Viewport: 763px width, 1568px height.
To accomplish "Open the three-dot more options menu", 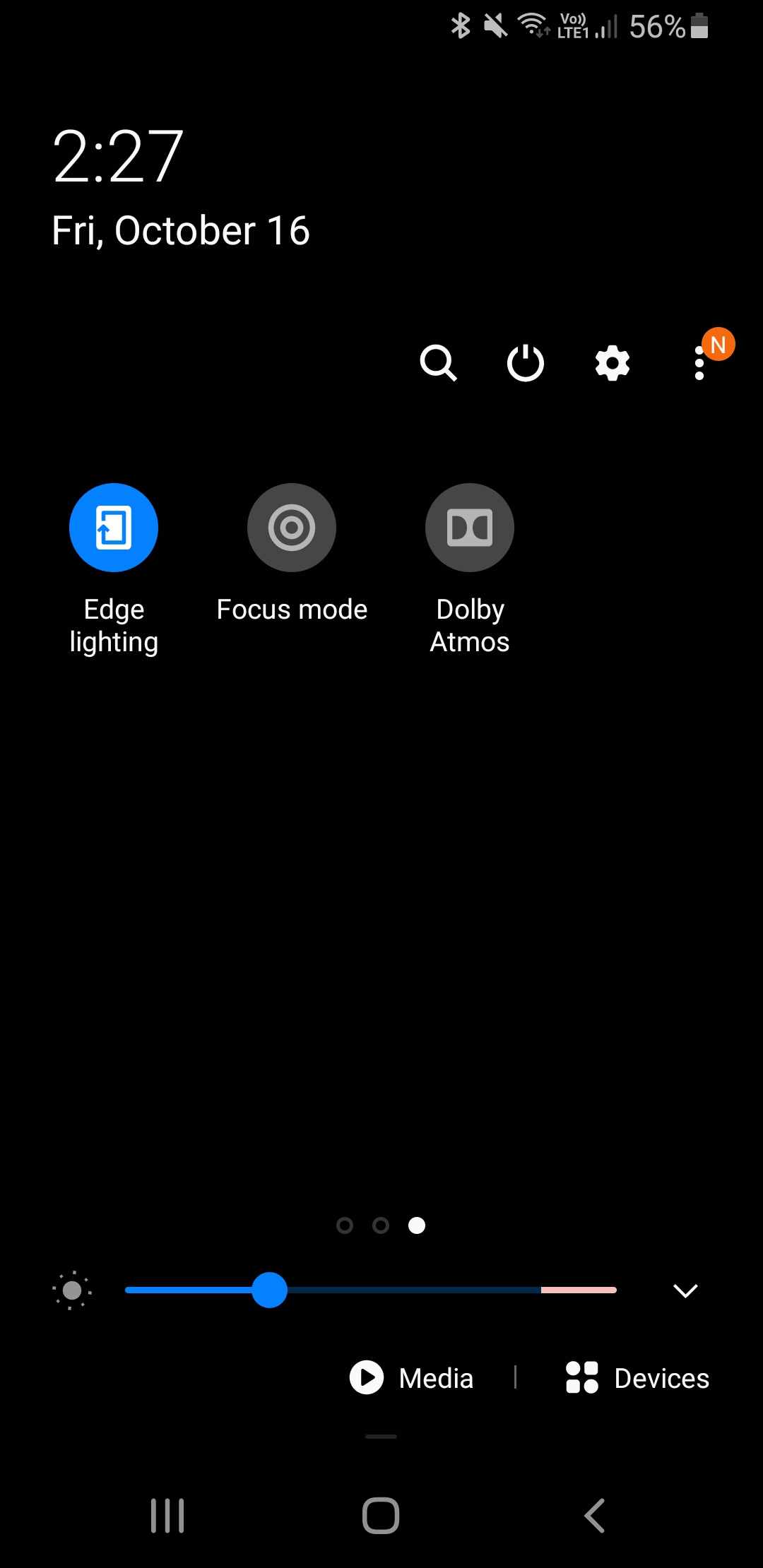I will [x=699, y=363].
